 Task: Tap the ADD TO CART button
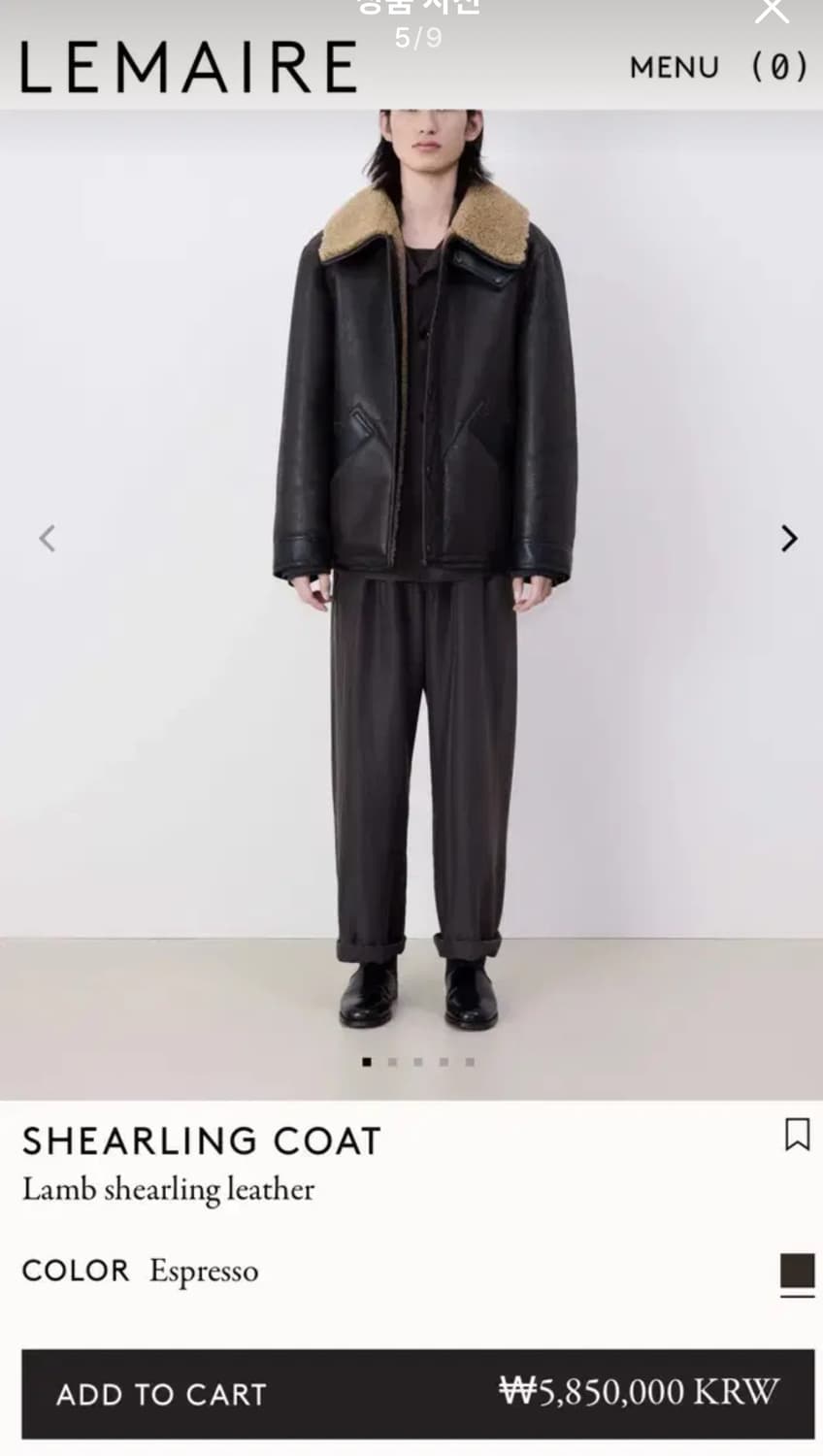tap(160, 1395)
